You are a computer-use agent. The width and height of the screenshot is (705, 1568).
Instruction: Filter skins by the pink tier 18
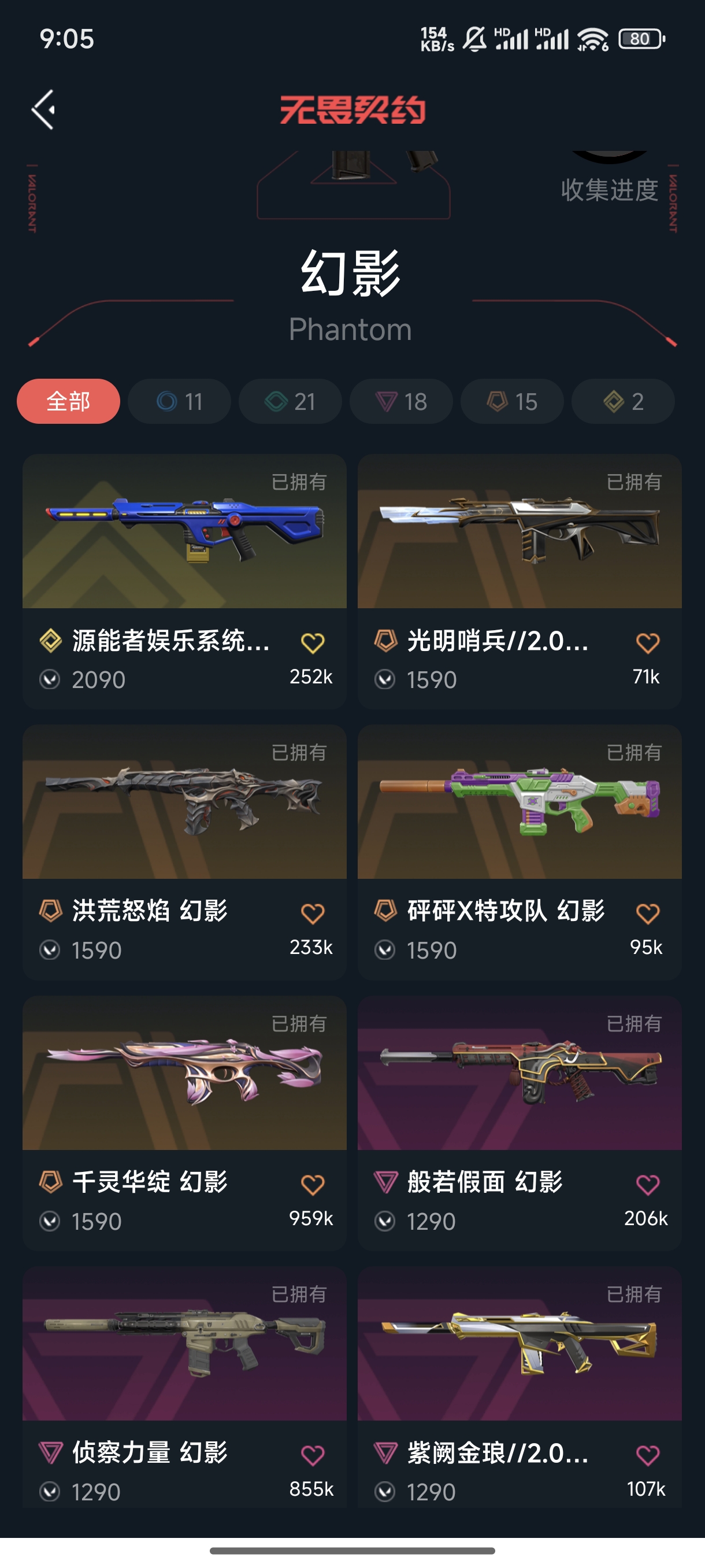click(402, 401)
